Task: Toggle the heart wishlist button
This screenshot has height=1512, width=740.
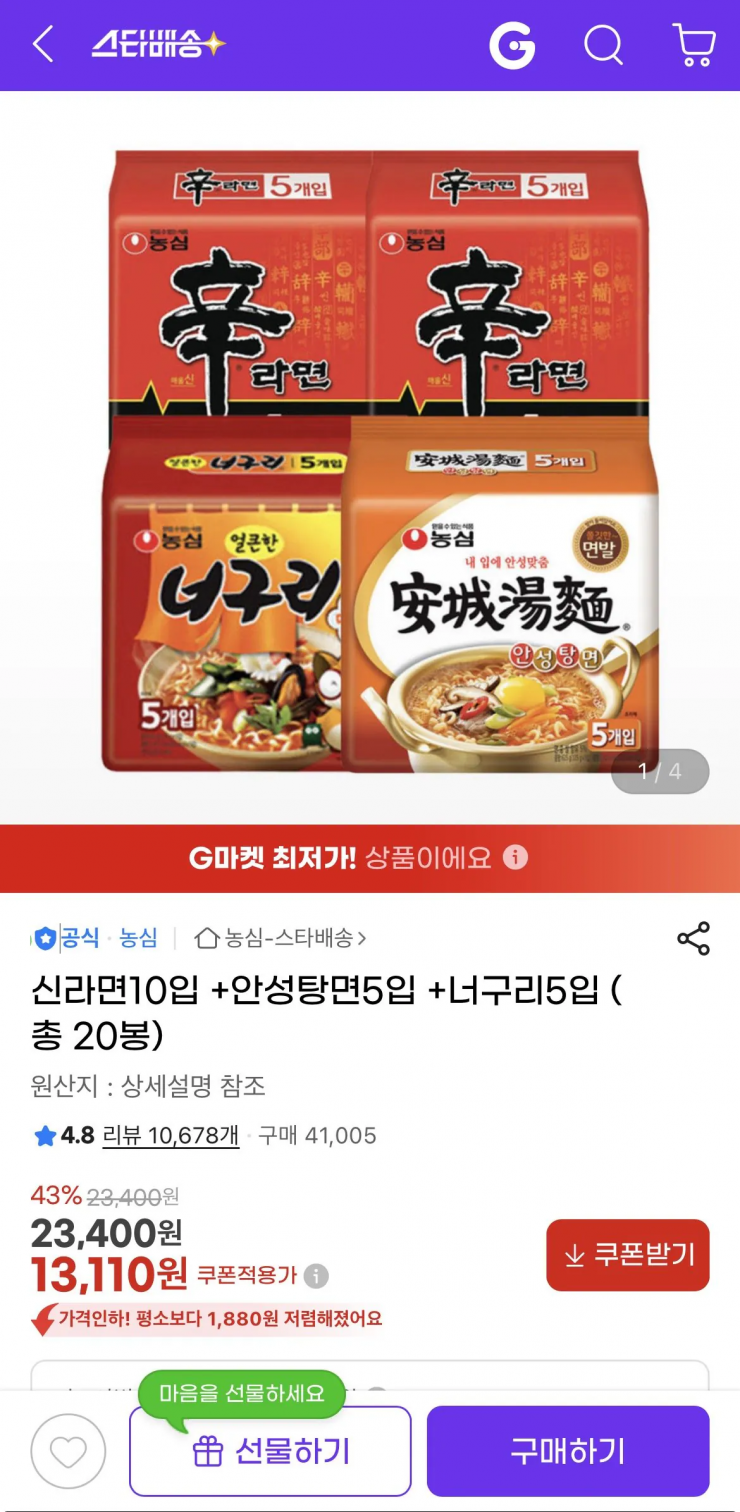Action: pos(68,1450)
